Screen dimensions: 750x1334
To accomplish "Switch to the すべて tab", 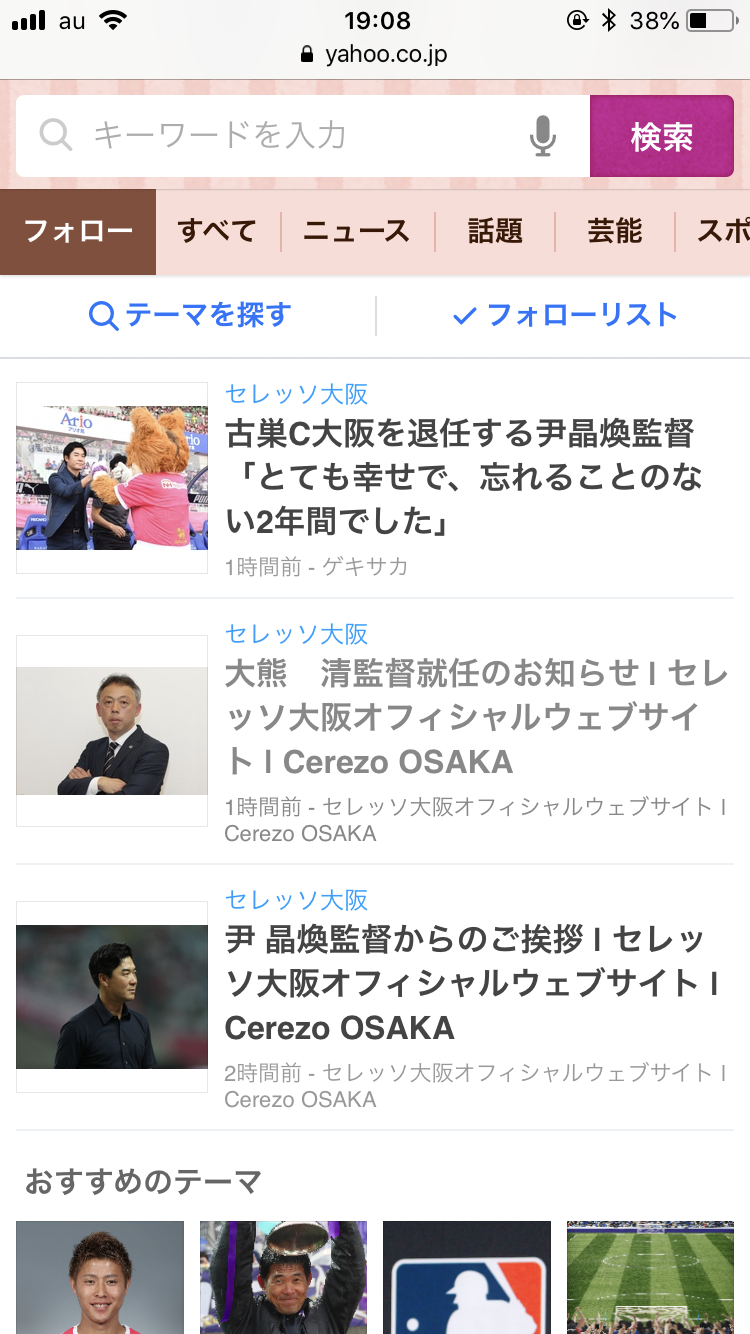I will point(217,232).
